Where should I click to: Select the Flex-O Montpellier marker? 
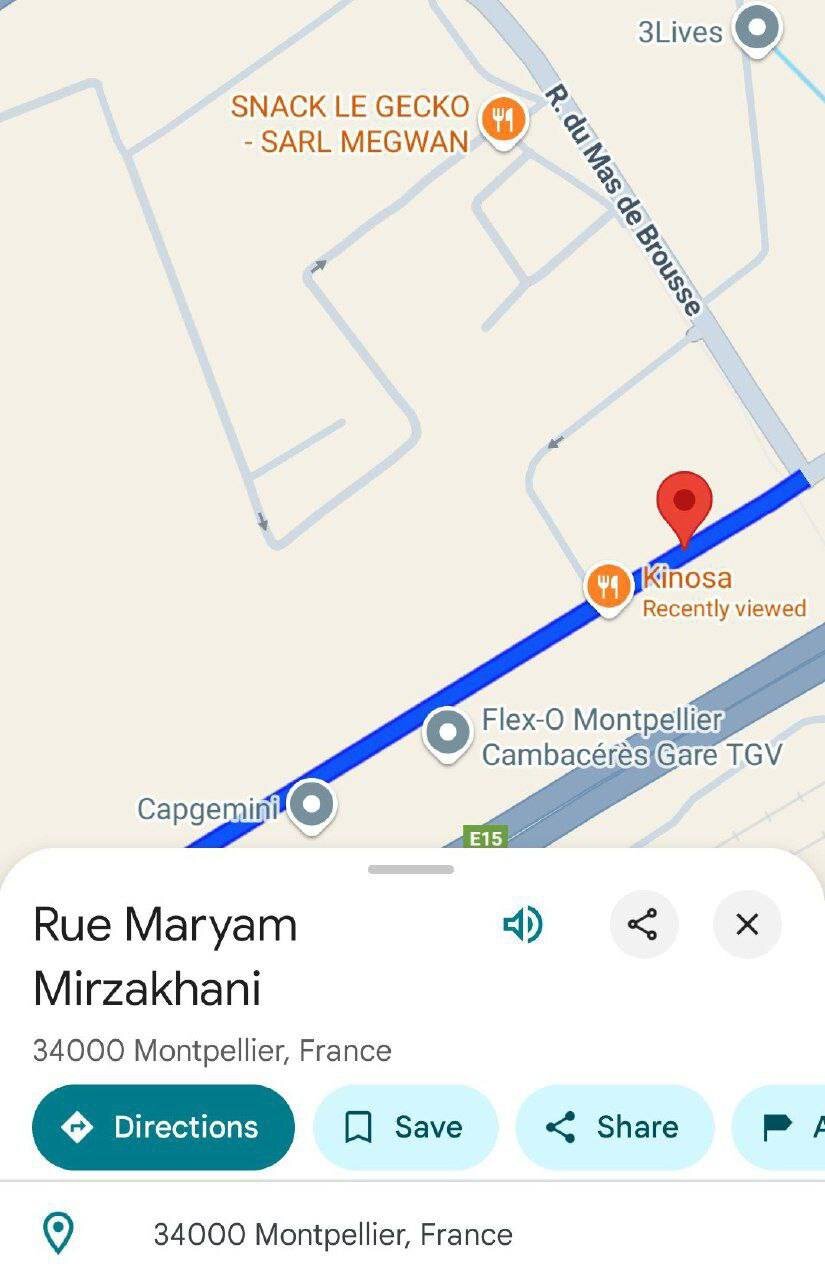447,734
